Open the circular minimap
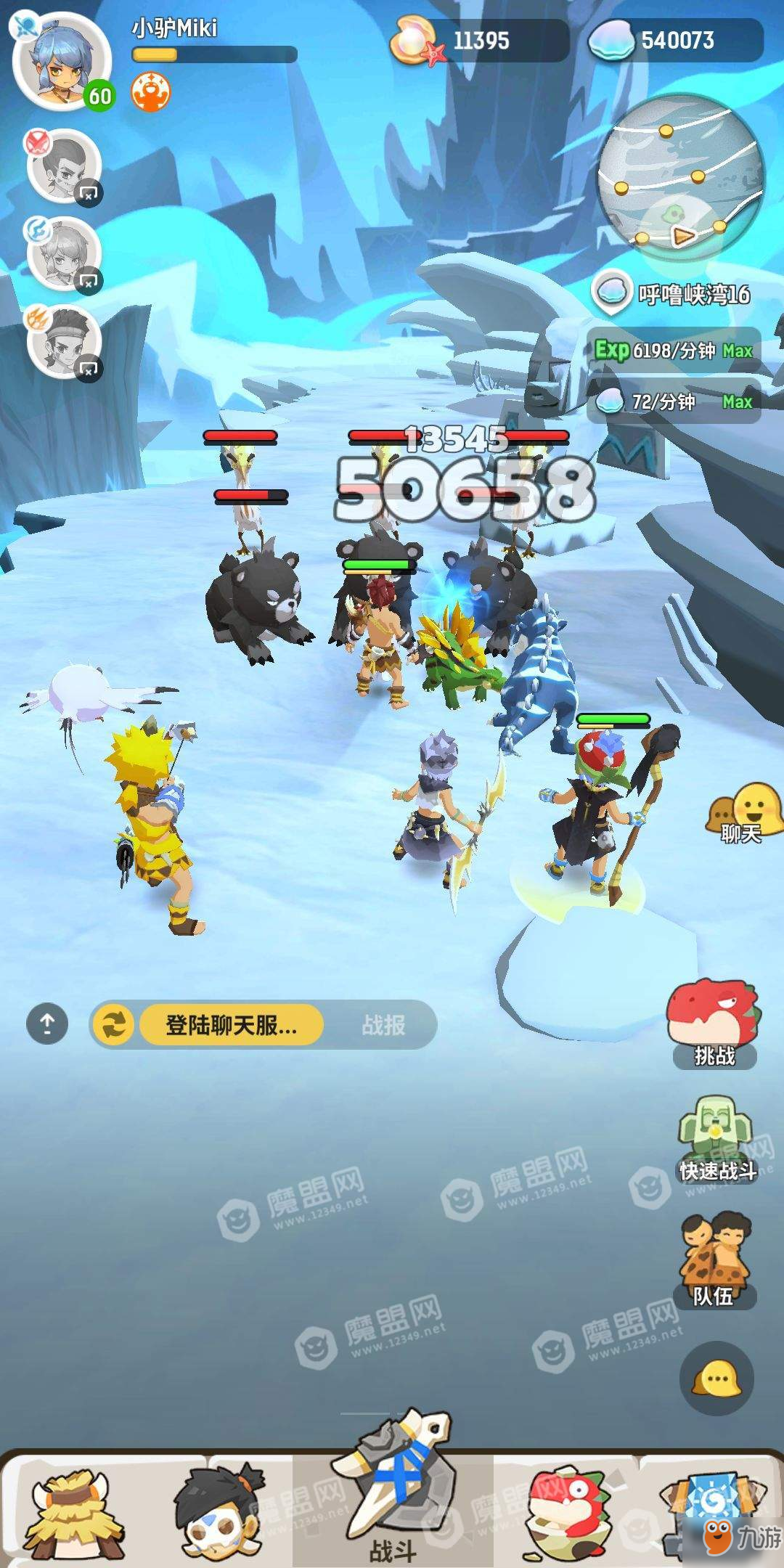784x1568 pixels. [x=680, y=176]
